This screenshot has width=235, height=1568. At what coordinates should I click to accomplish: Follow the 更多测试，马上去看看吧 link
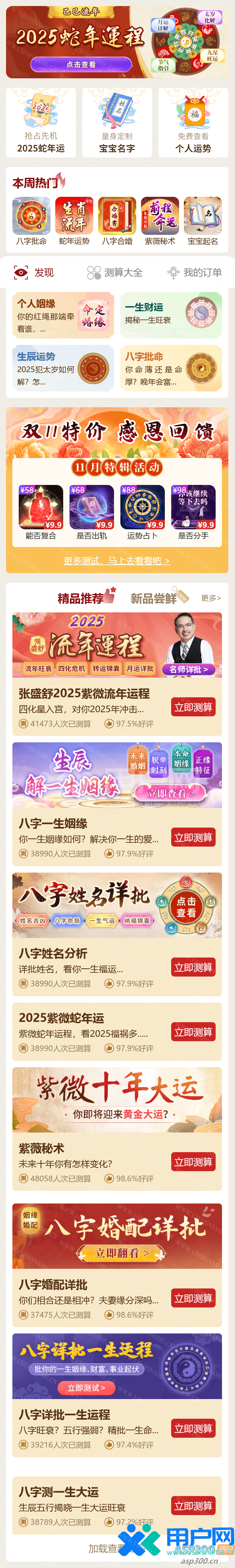(x=117, y=561)
